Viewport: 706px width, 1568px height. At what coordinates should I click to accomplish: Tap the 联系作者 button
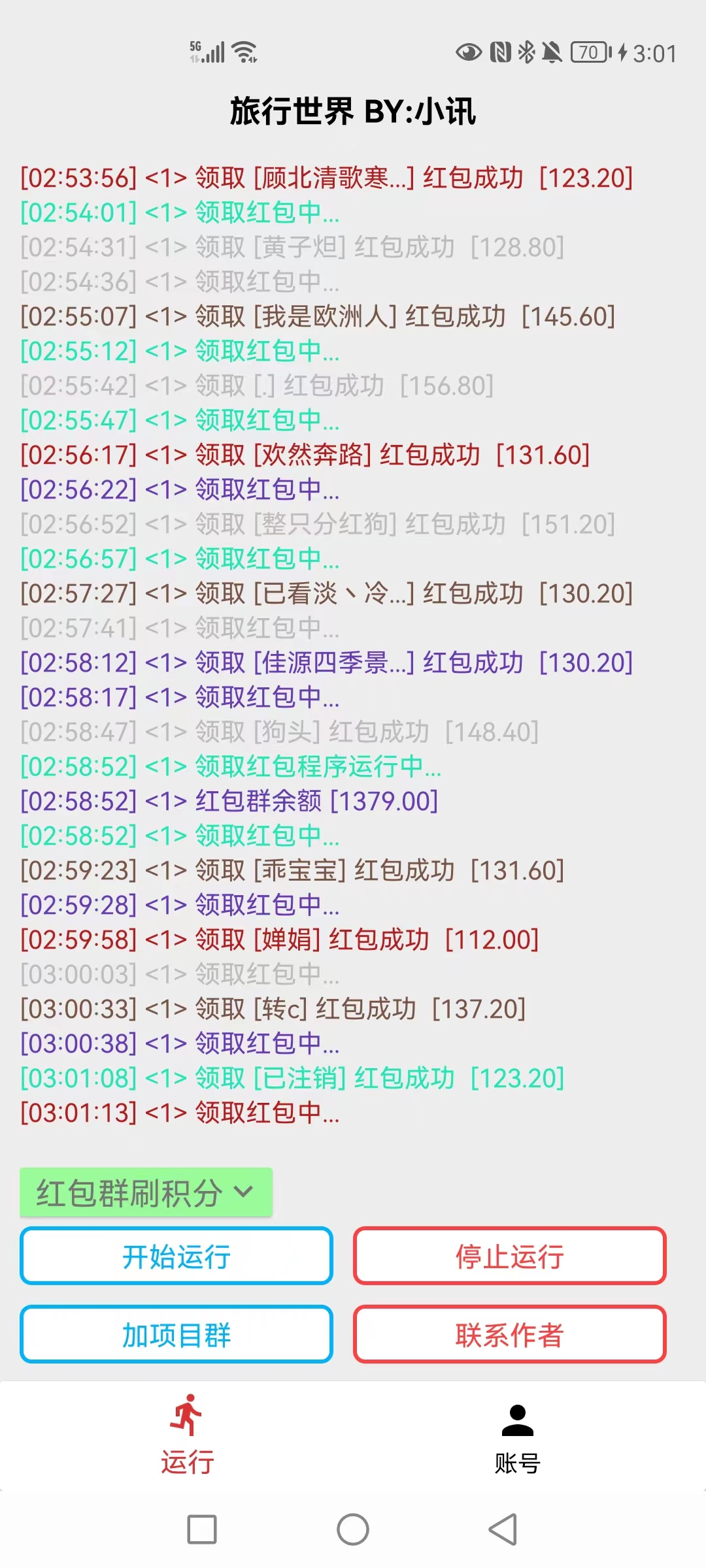click(x=510, y=1335)
